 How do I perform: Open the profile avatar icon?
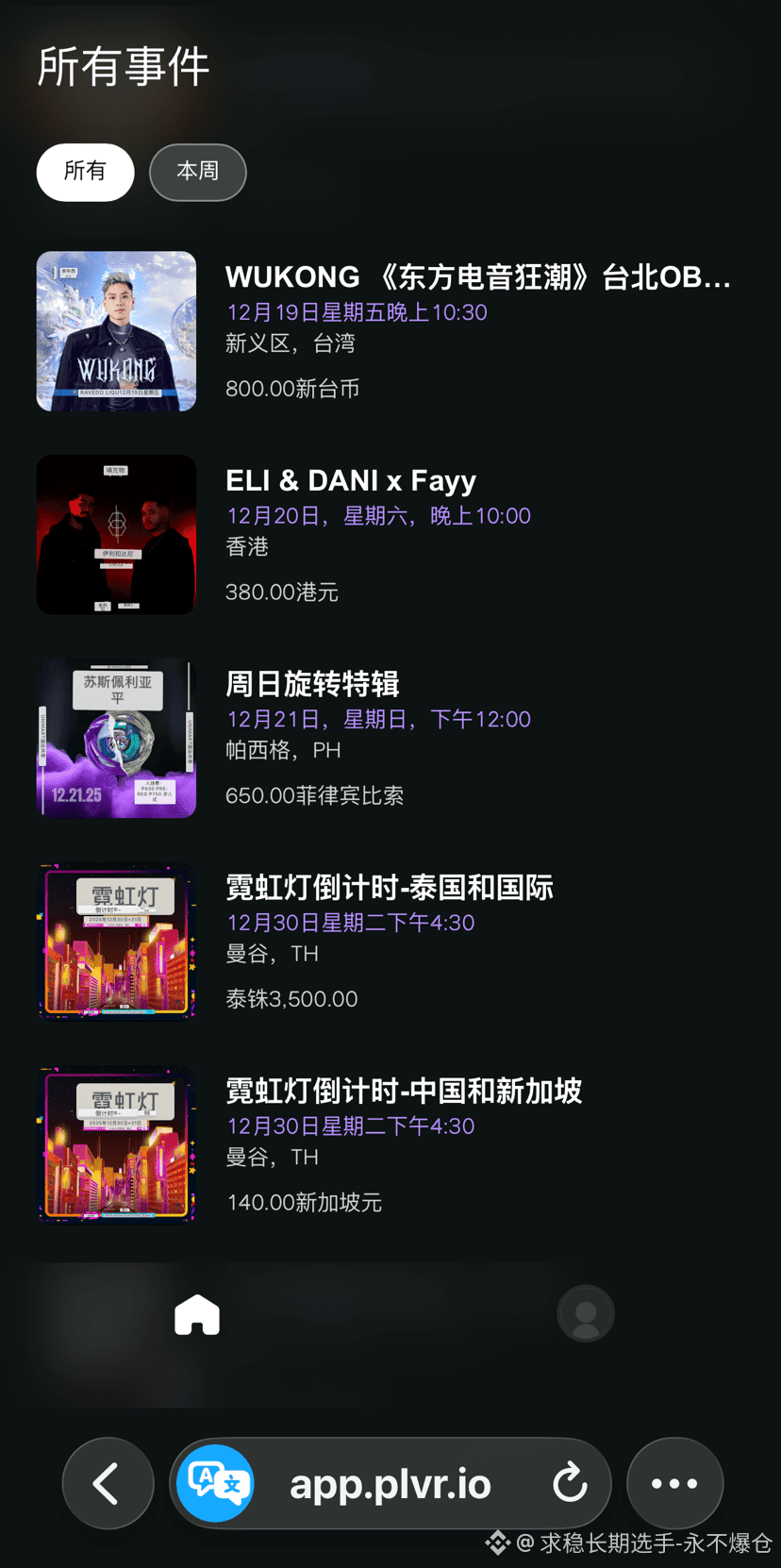pyautogui.click(x=585, y=1313)
